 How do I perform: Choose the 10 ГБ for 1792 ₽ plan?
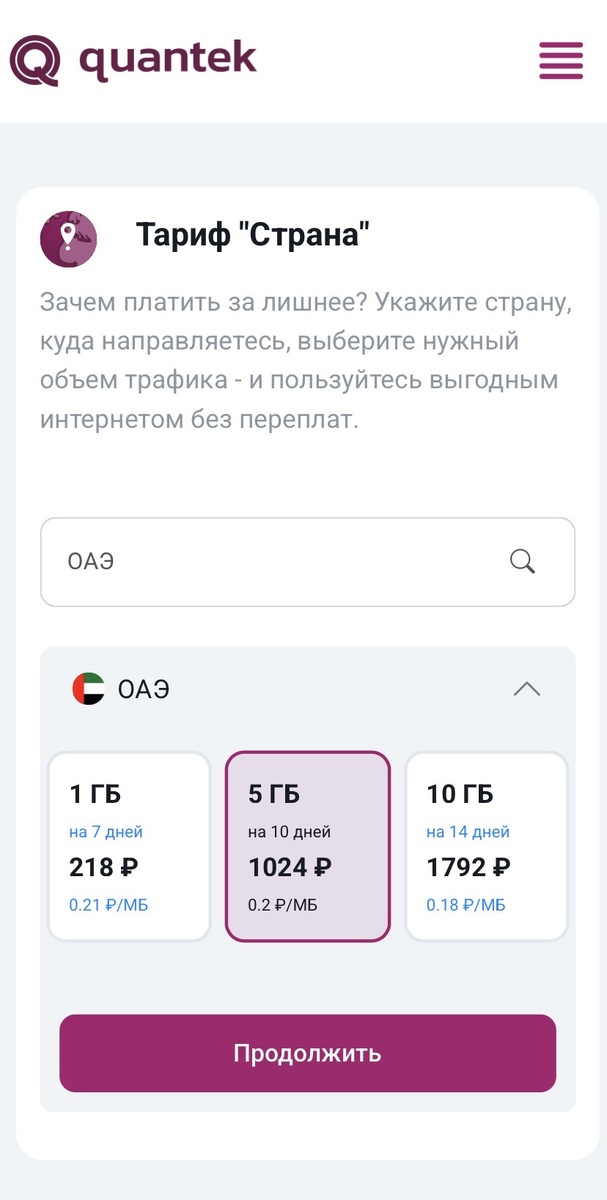pyautogui.click(x=486, y=846)
